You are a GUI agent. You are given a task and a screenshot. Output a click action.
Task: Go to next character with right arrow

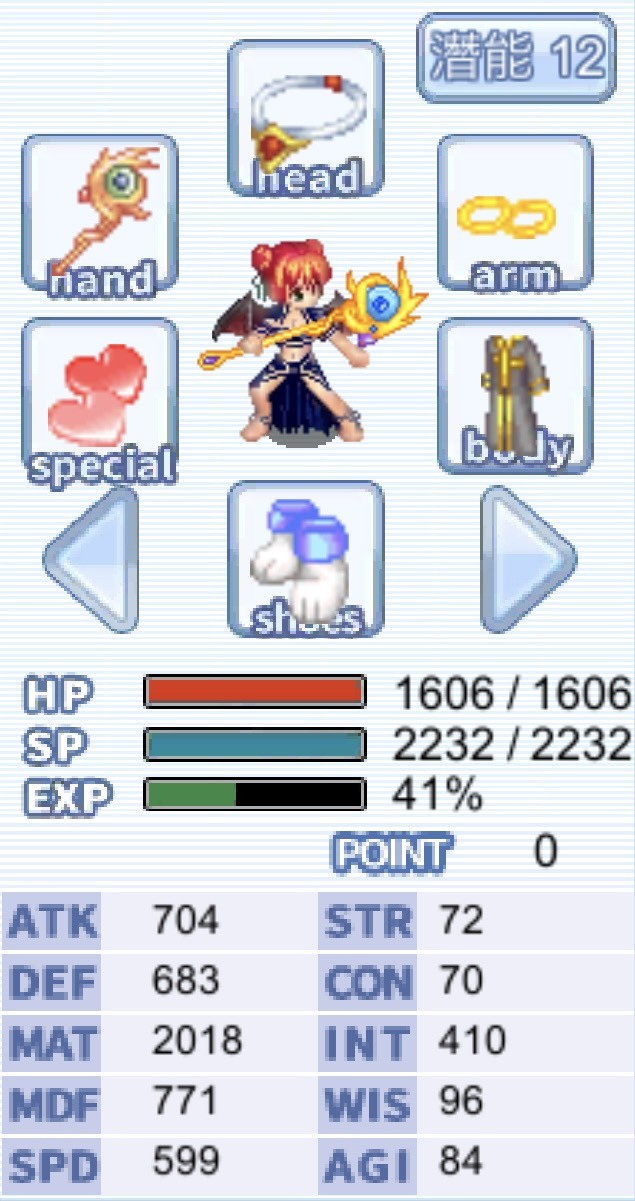point(527,558)
